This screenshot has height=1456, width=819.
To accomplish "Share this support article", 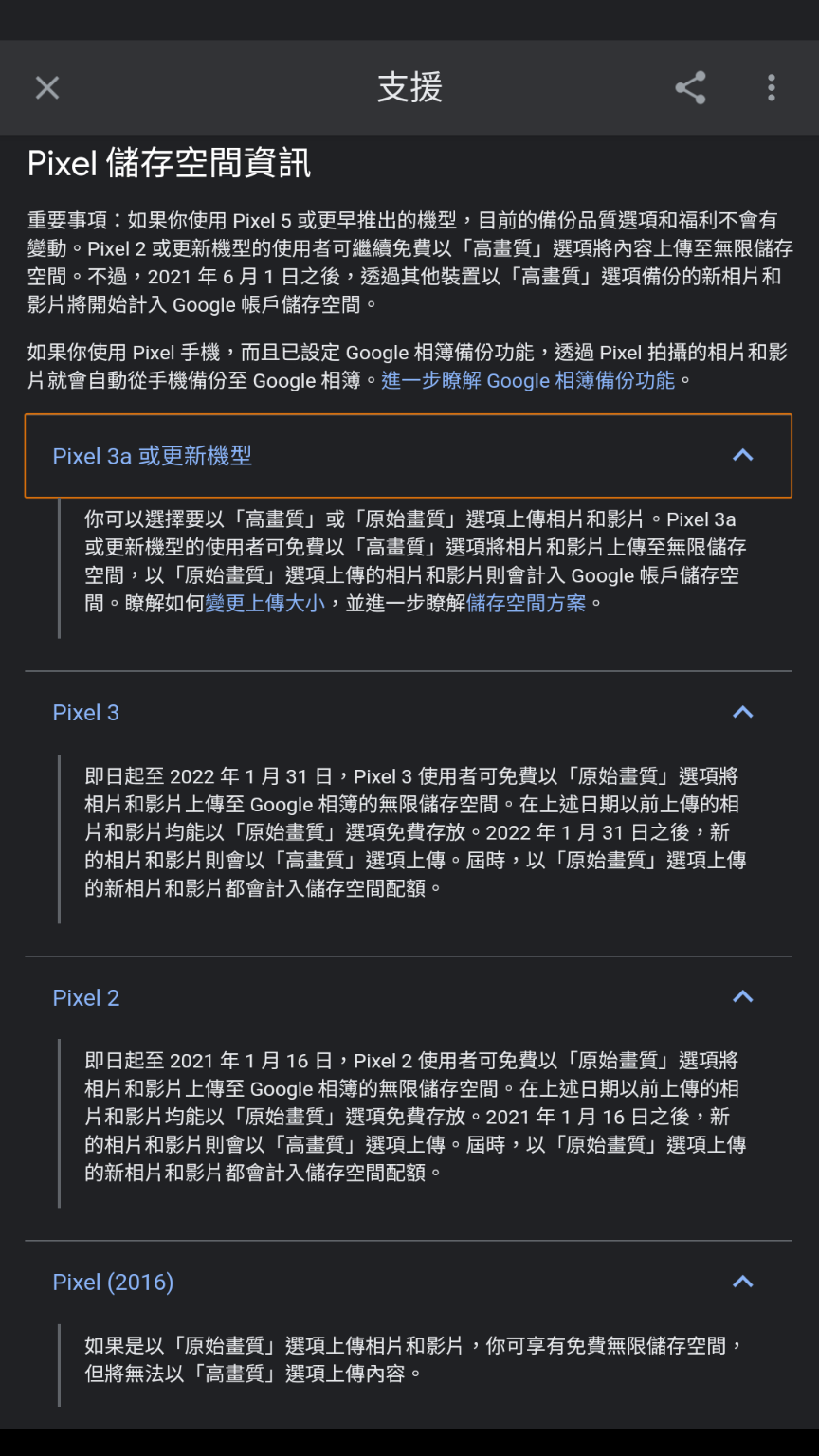I will 690,88.
